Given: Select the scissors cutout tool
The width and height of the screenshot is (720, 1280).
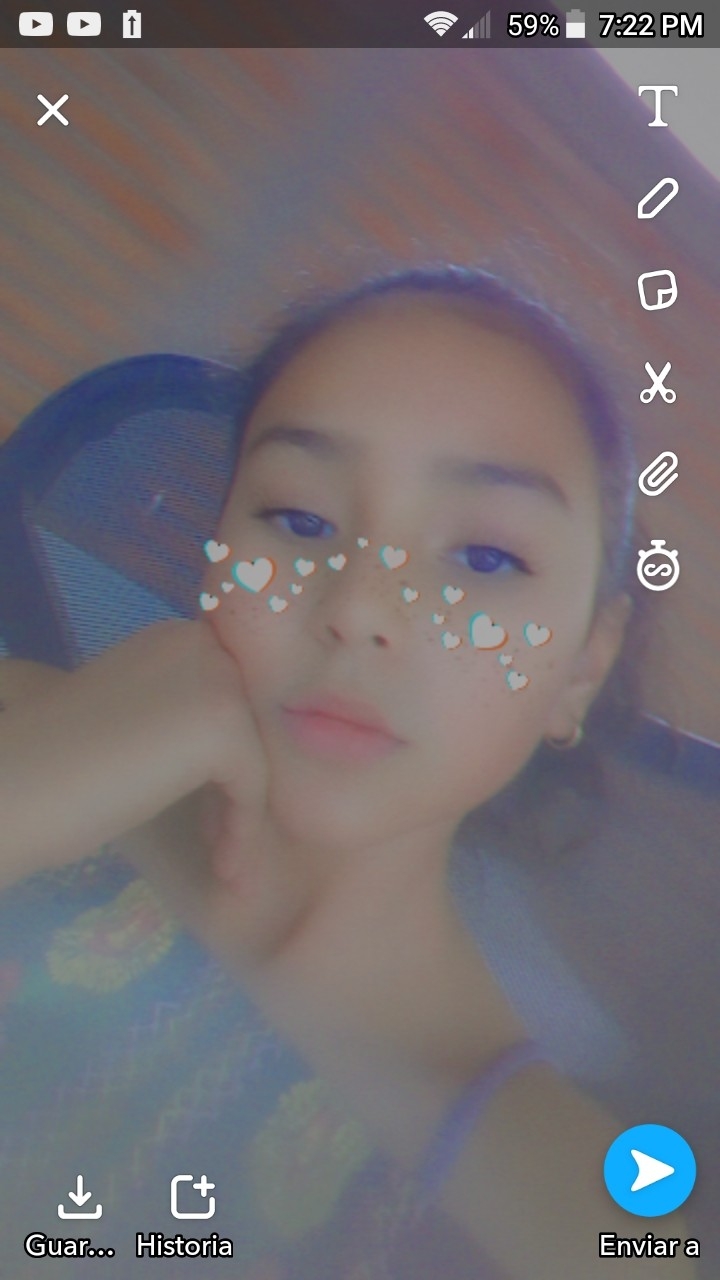Looking at the screenshot, I should (658, 382).
